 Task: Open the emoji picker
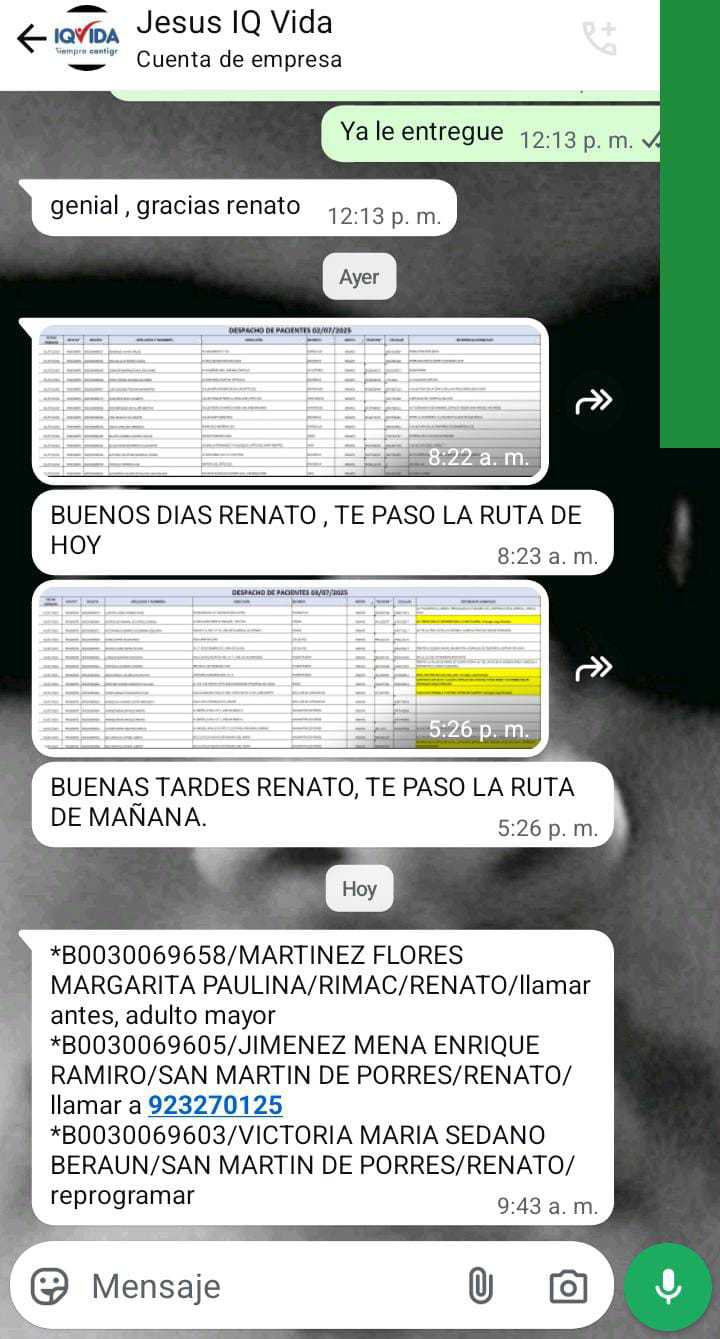coord(50,1286)
